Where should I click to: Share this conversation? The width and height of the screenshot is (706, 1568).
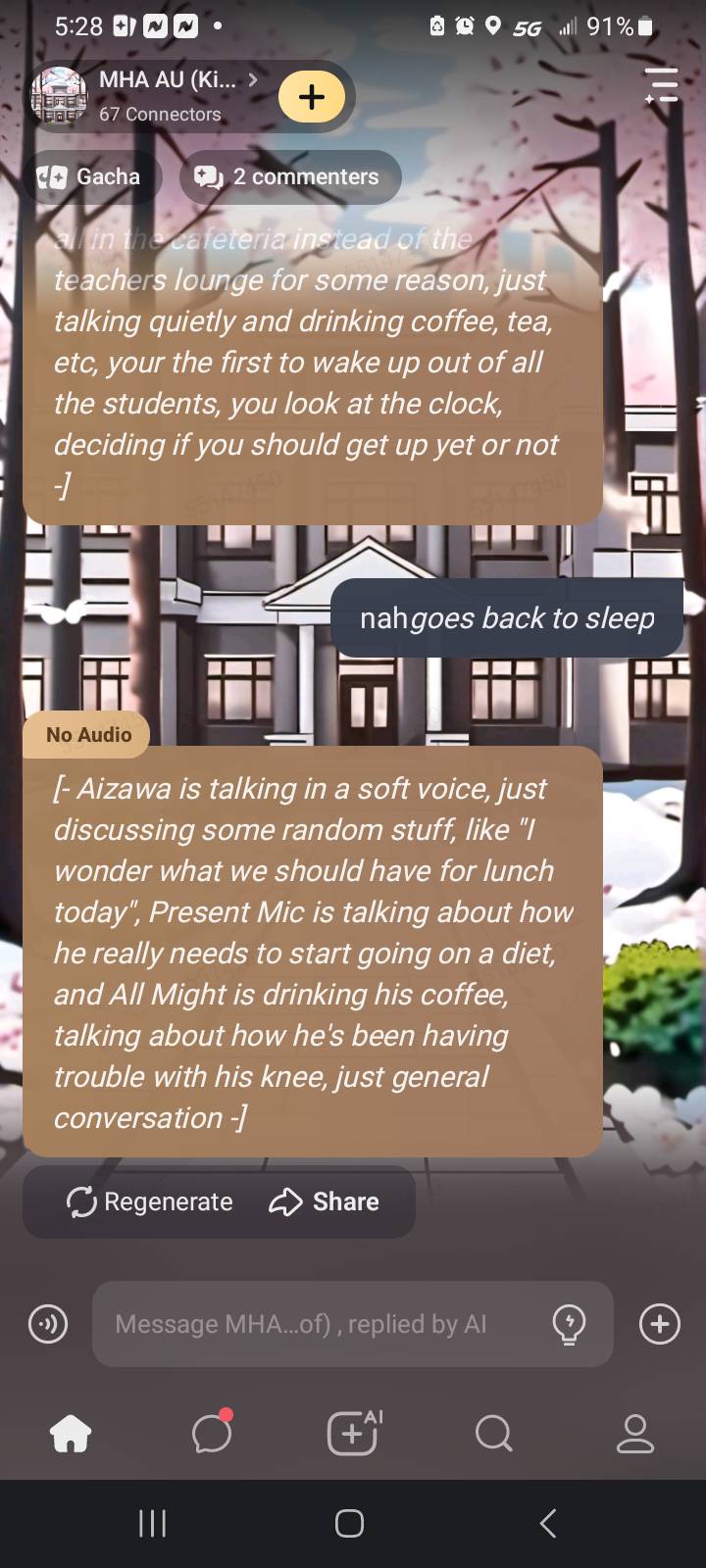325,1201
